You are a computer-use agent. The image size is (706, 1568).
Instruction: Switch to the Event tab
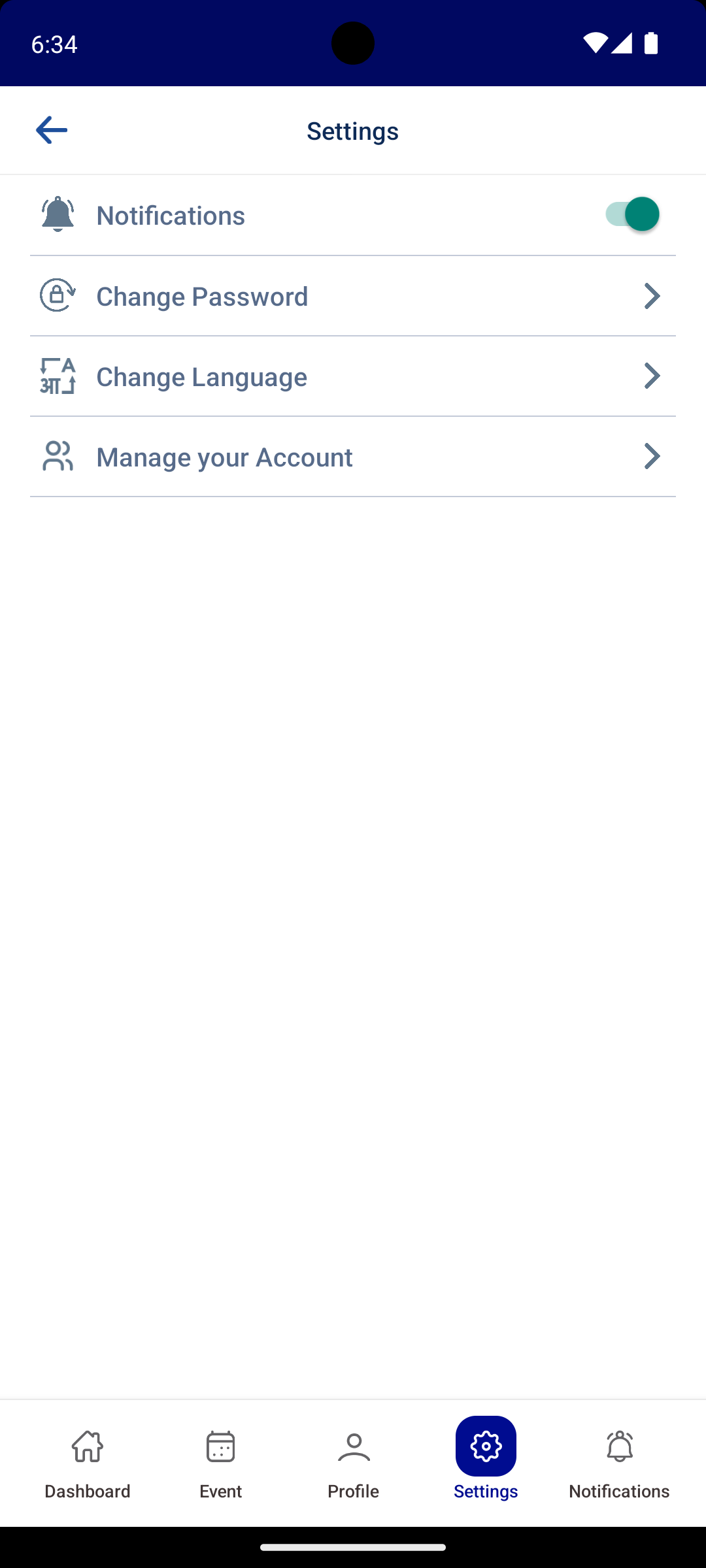coord(220,1463)
